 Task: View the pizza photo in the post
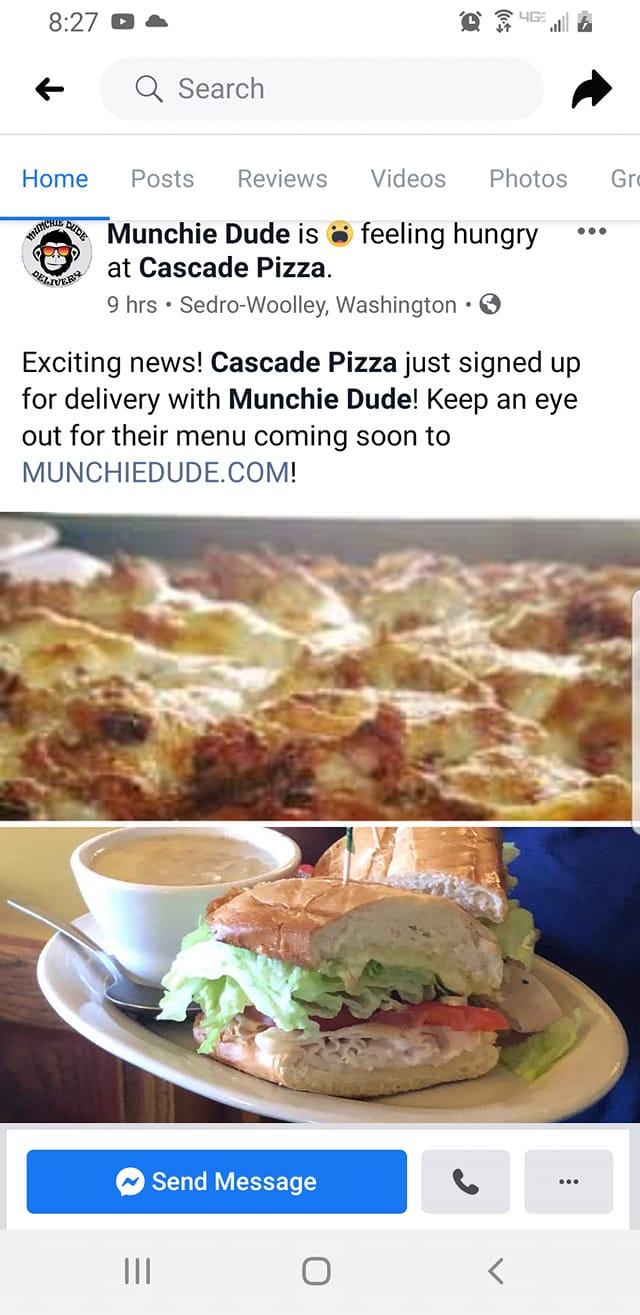[x=320, y=668]
